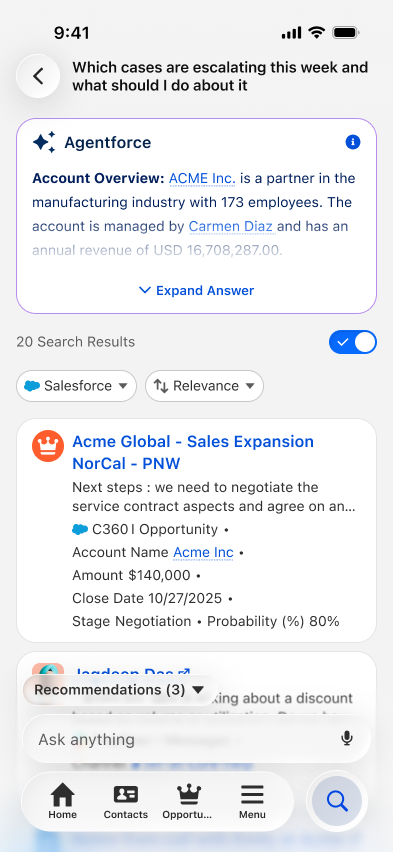Viewport: 393px width, 852px height.
Task: Change the Relevance sort order
Action: tap(204, 386)
